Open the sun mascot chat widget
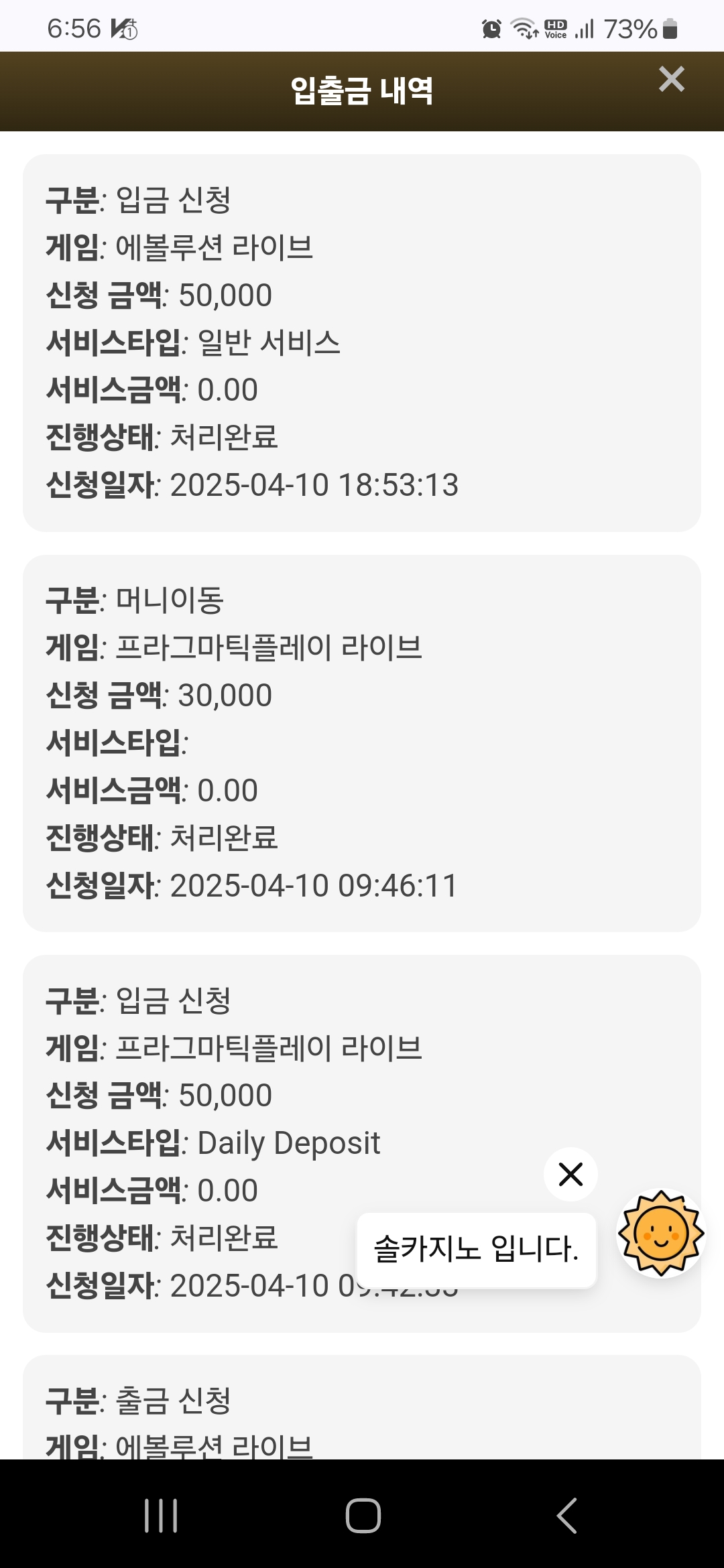Image resolution: width=724 pixels, height=1568 pixels. (661, 1233)
